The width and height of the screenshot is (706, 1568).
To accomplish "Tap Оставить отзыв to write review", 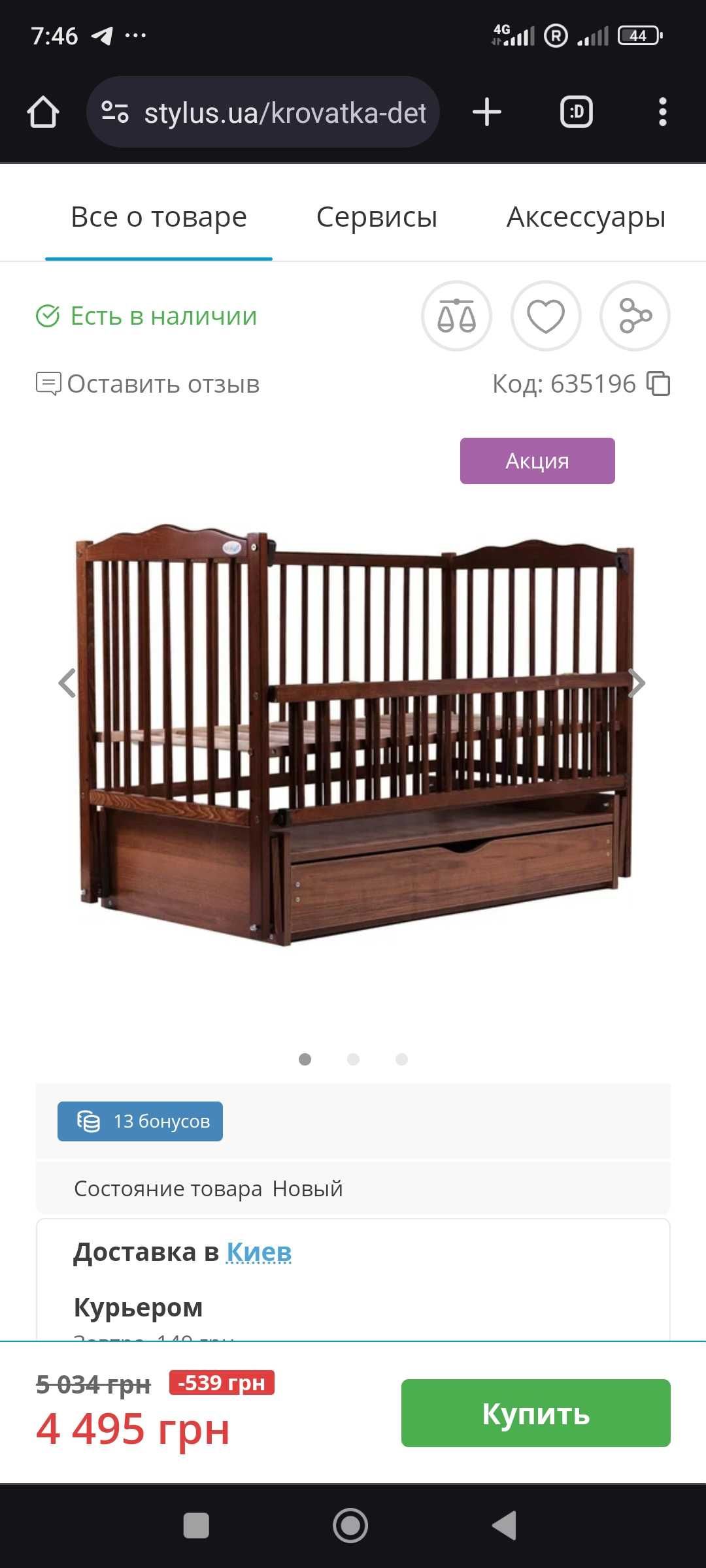I will click(x=148, y=384).
